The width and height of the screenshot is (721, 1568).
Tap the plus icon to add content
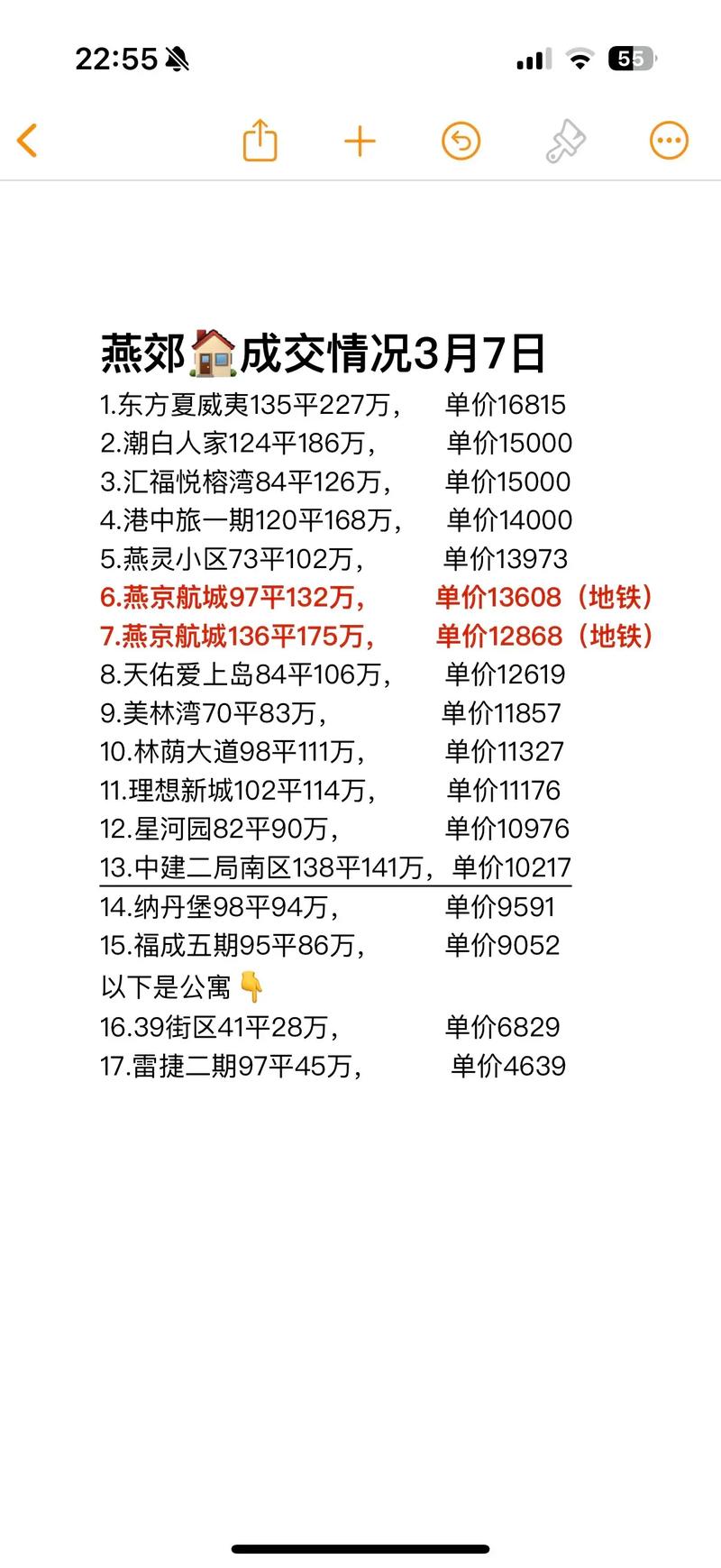point(360,141)
